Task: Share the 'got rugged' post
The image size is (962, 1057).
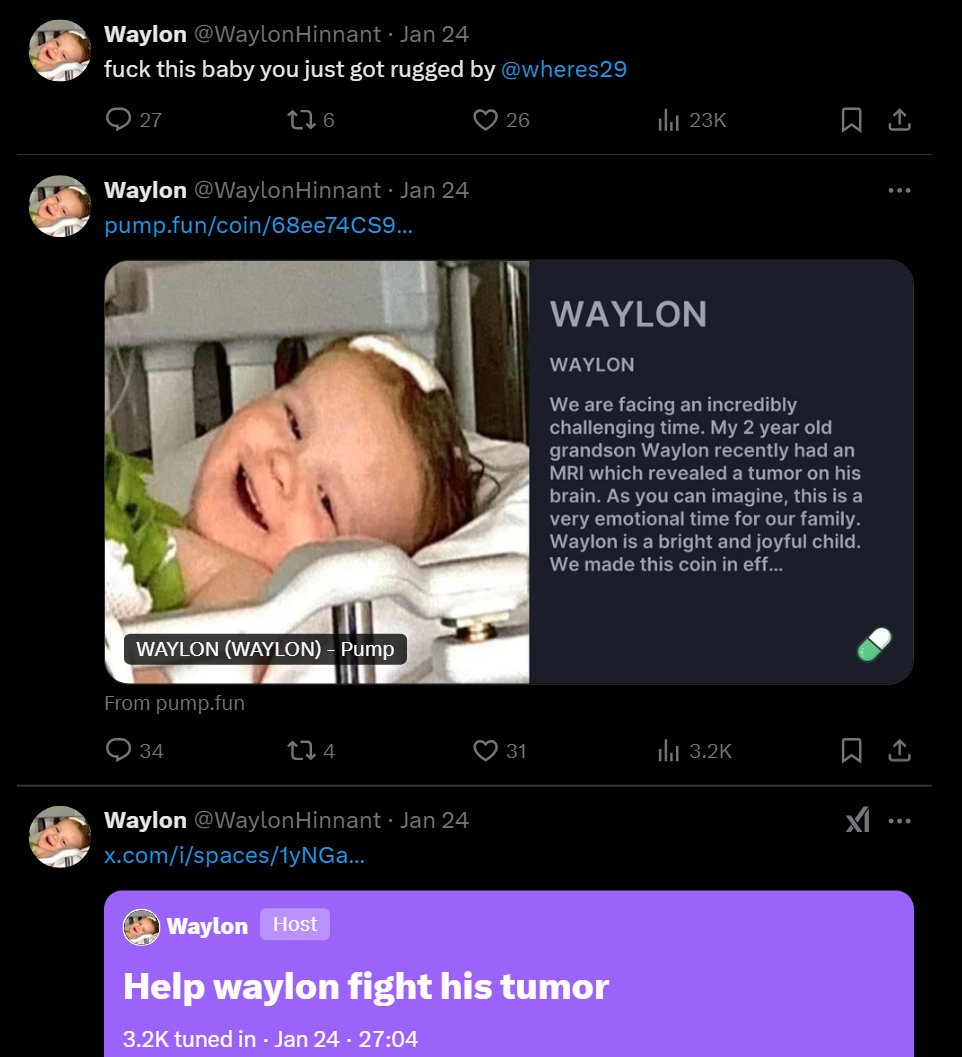Action: pos(899,120)
